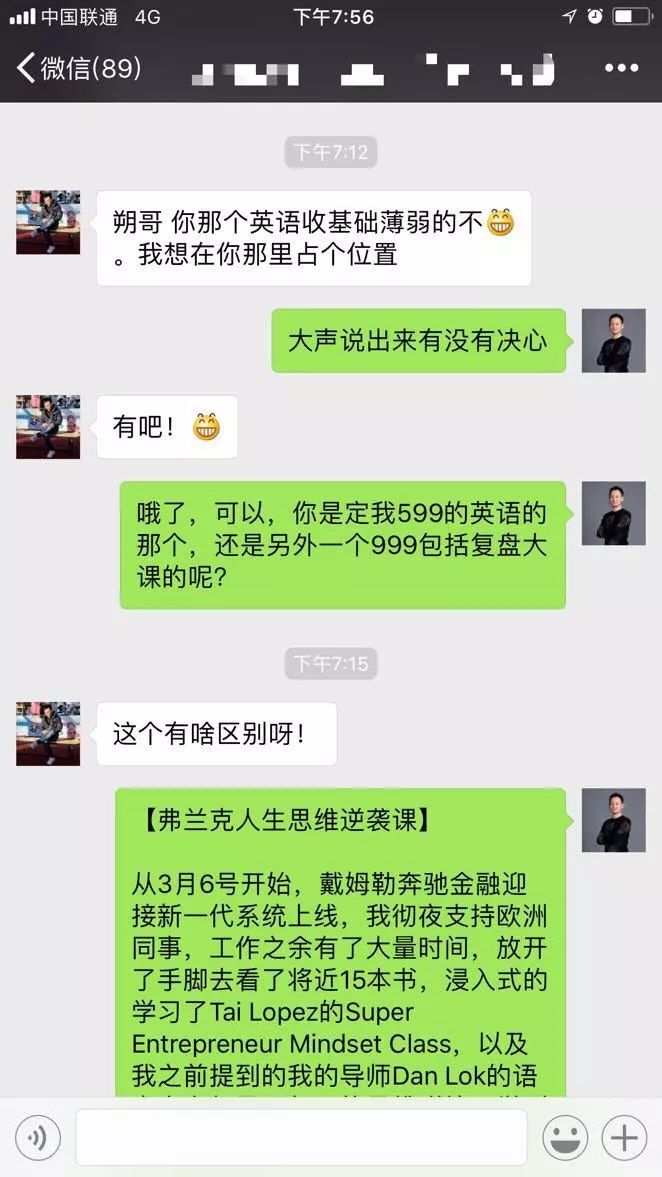Viewport: 662px width, 1177px height.
Task: Switch to voice message input
Action: (38, 1137)
